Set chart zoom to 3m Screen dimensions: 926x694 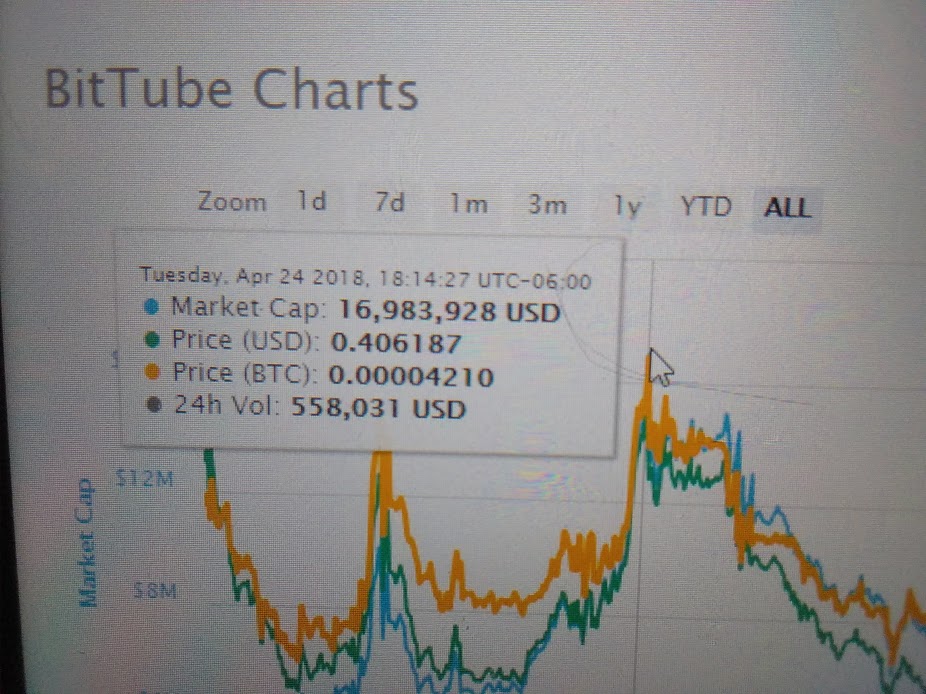coord(547,205)
